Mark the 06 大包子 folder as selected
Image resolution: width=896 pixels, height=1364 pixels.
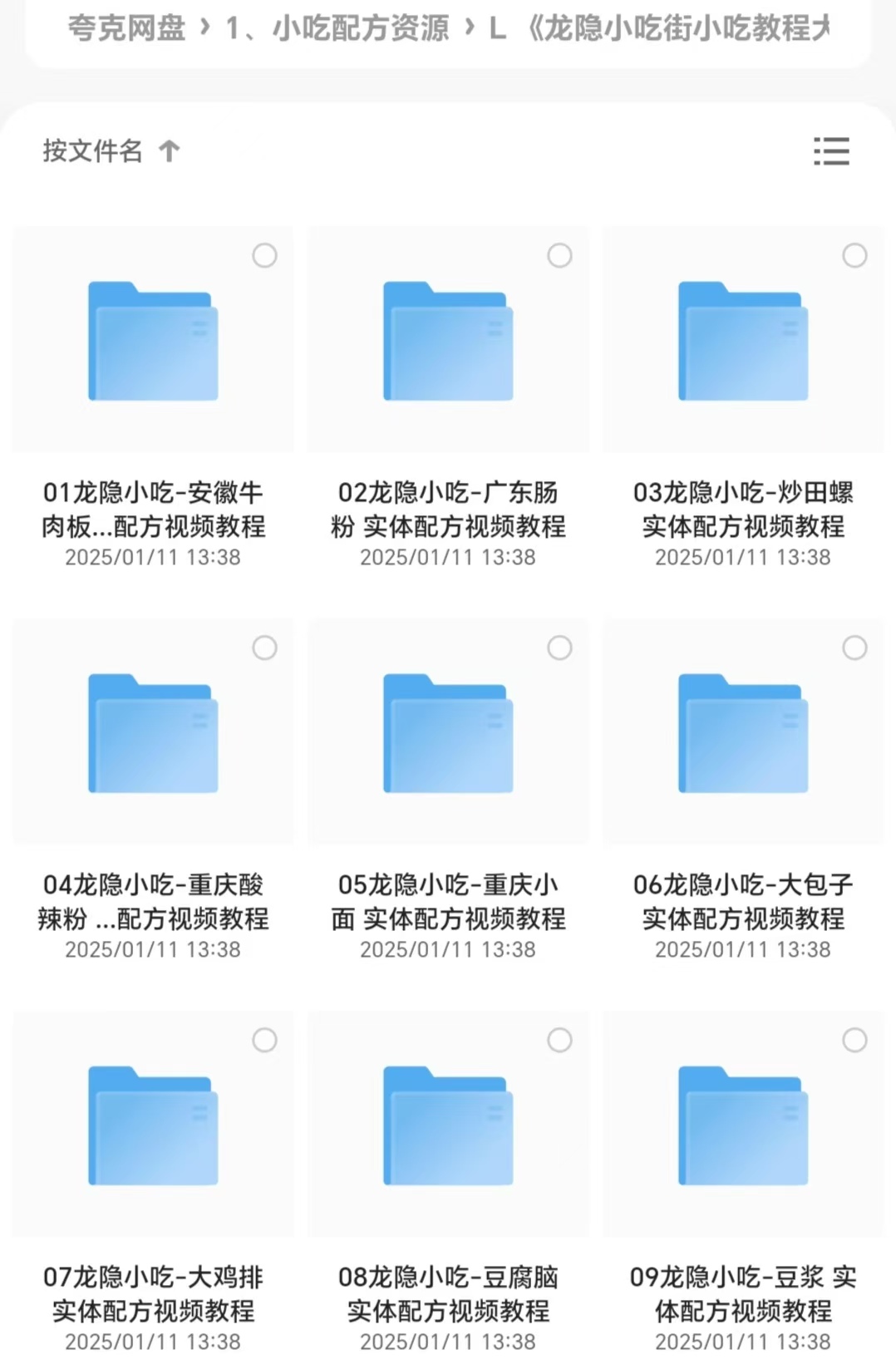(x=854, y=648)
